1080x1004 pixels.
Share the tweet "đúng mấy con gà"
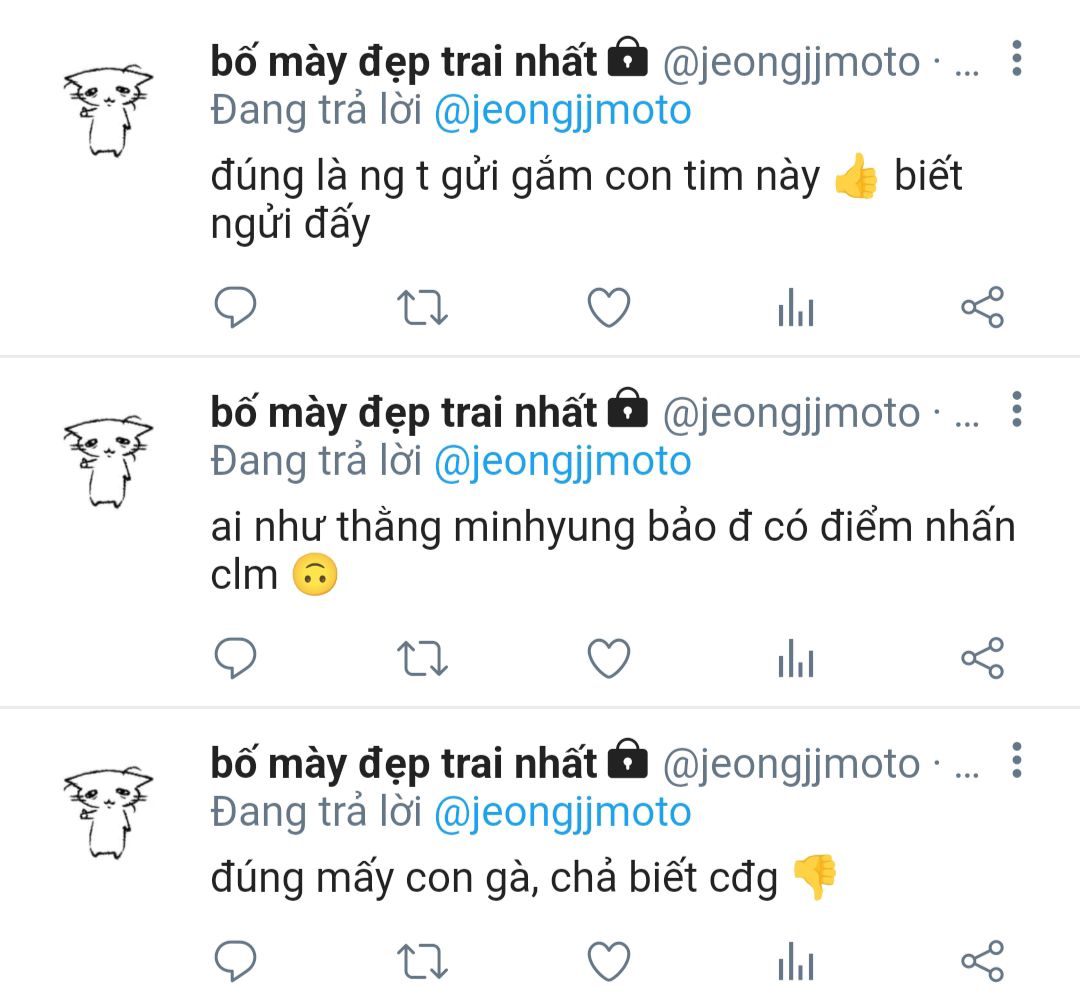tap(982, 962)
